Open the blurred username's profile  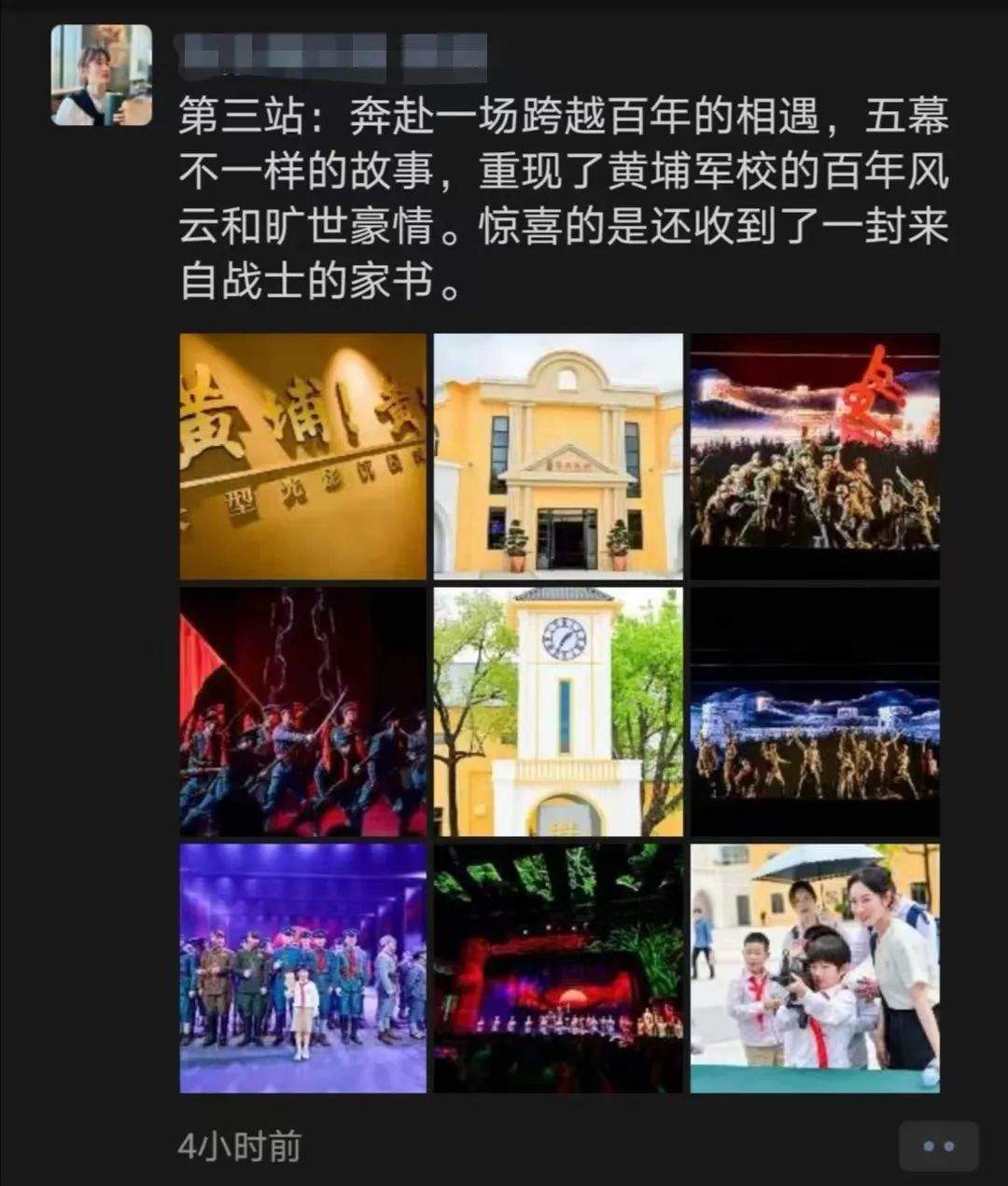[x=333, y=55]
